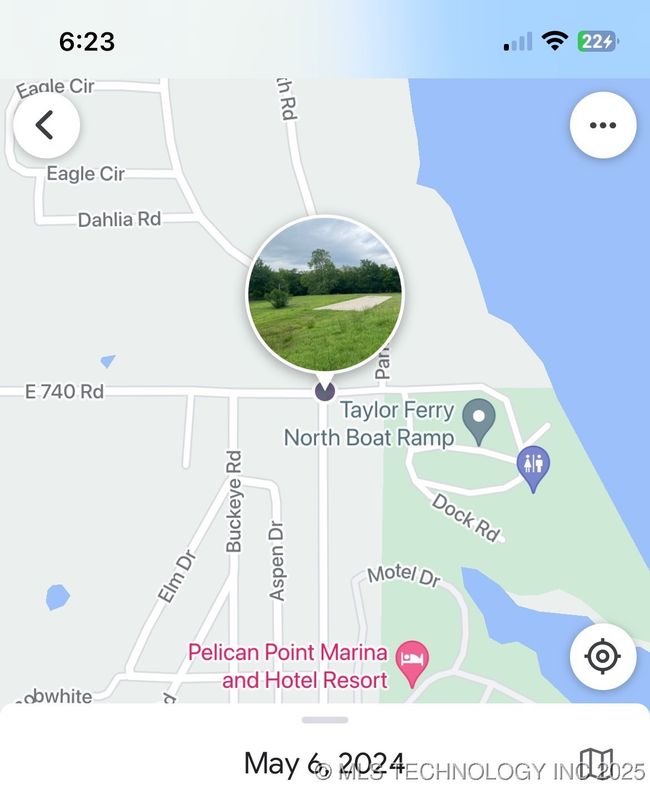Select Pelican Point Marina hotel marker
The width and height of the screenshot is (650, 794).
pos(412,661)
